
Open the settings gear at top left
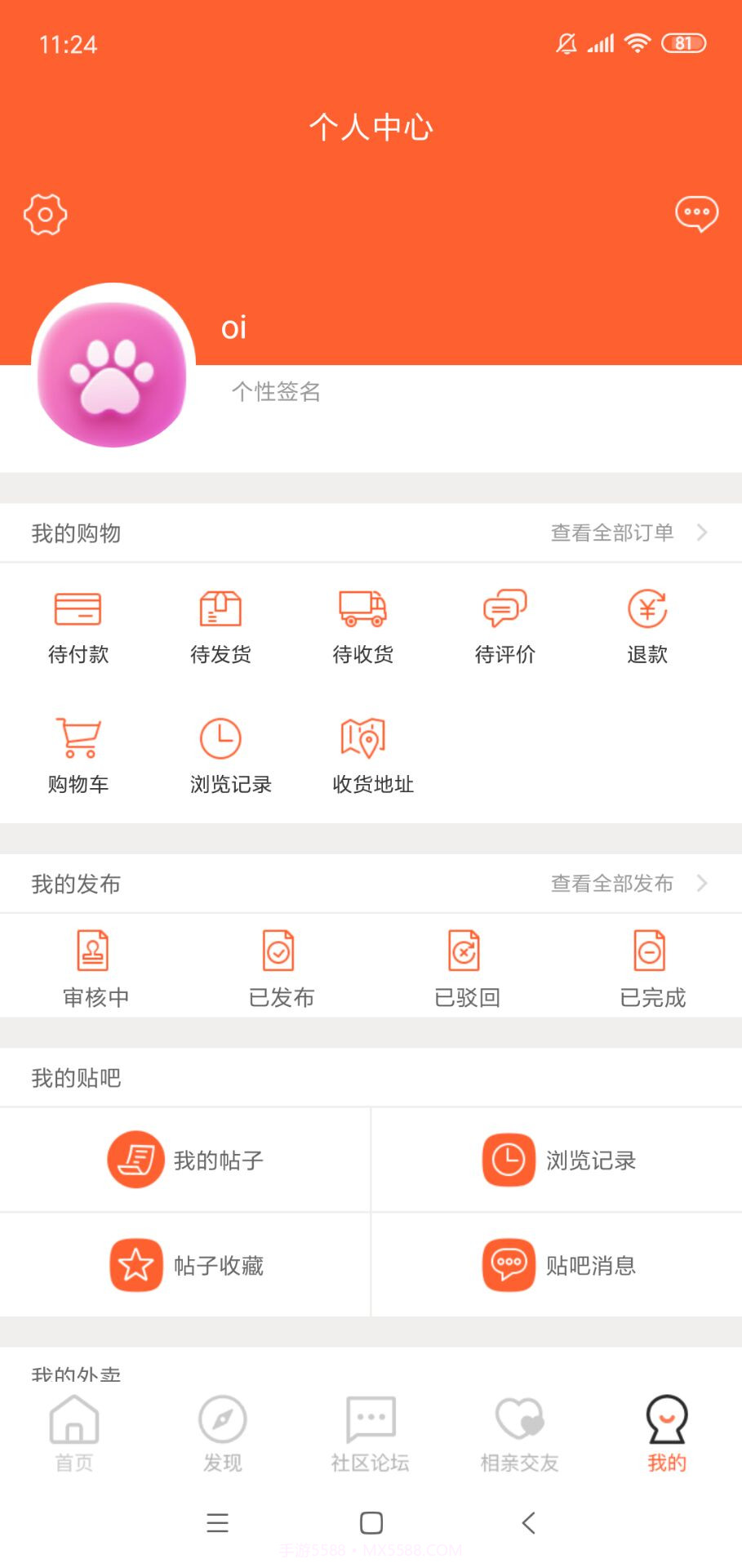(45, 215)
